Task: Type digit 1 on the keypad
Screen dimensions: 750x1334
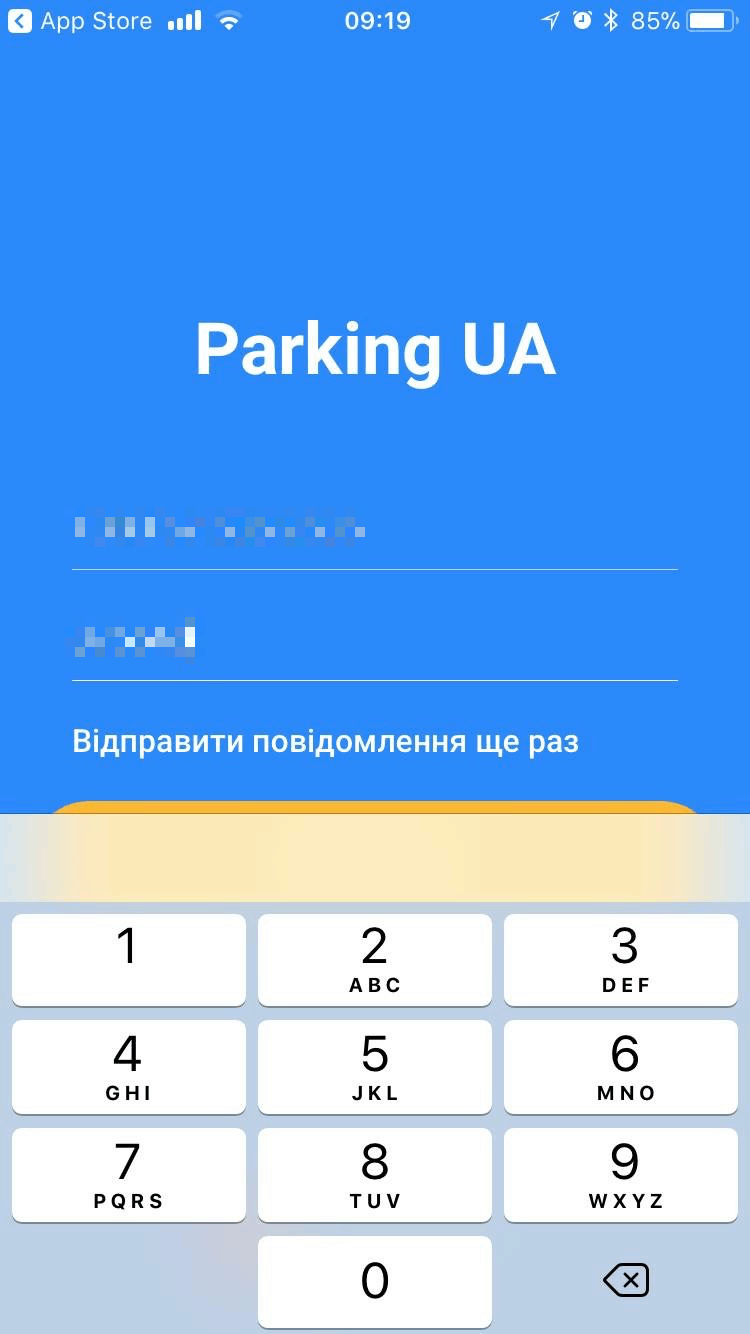Action: (128, 959)
